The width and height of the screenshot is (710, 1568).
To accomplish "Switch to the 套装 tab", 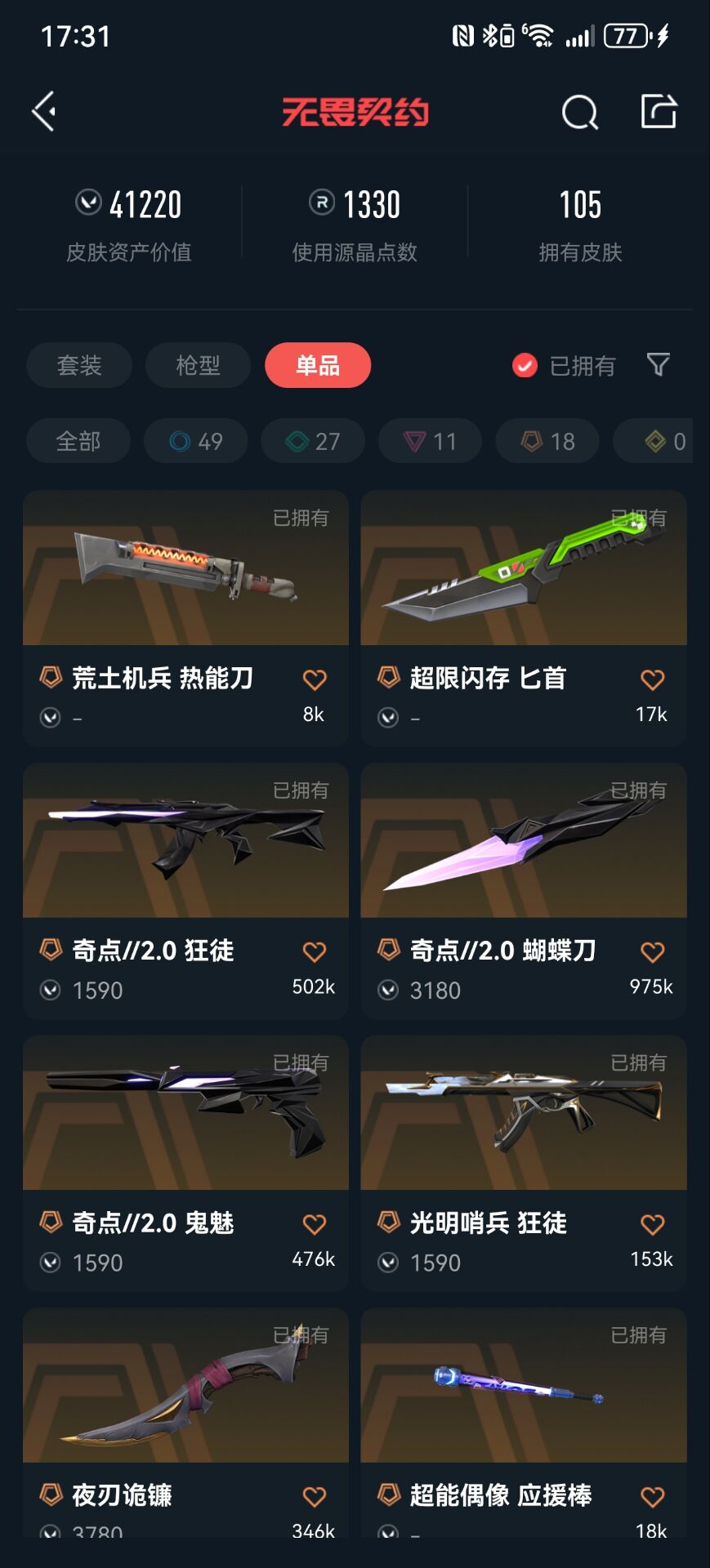I will [79, 365].
